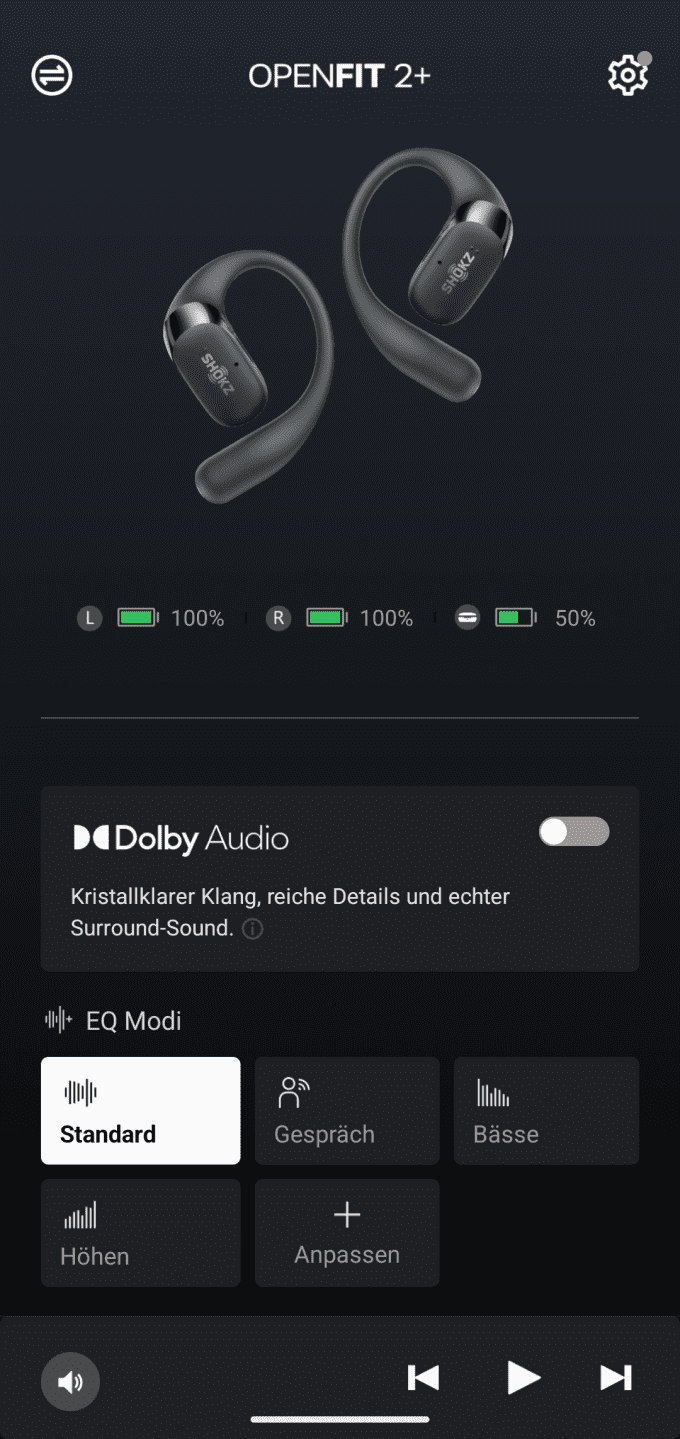Open settings via the gear icon
680x1439 pixels.
627,76
